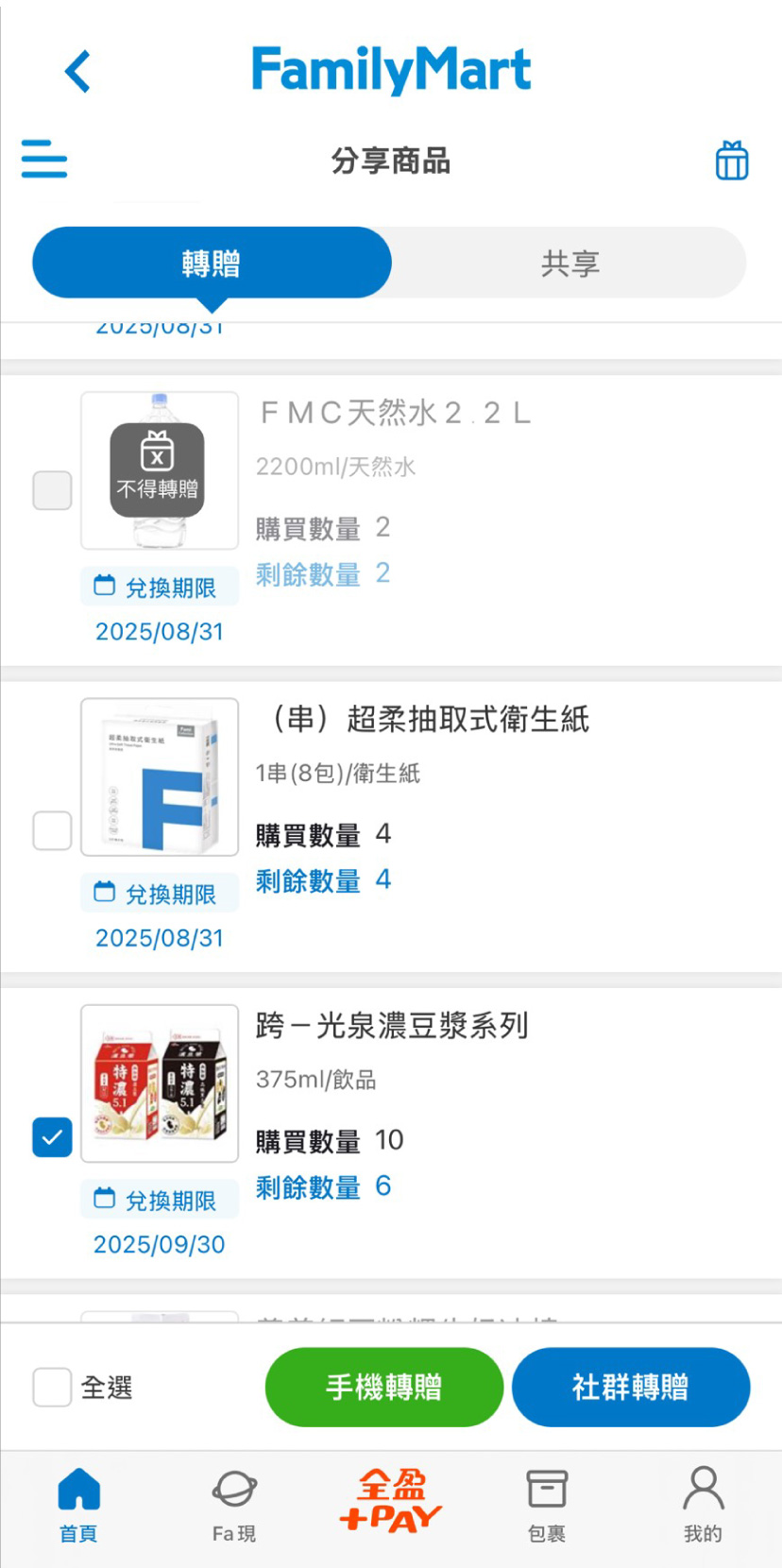Go back with the top-left arrow
782x1568 pixels.
(x=78, y=72)
